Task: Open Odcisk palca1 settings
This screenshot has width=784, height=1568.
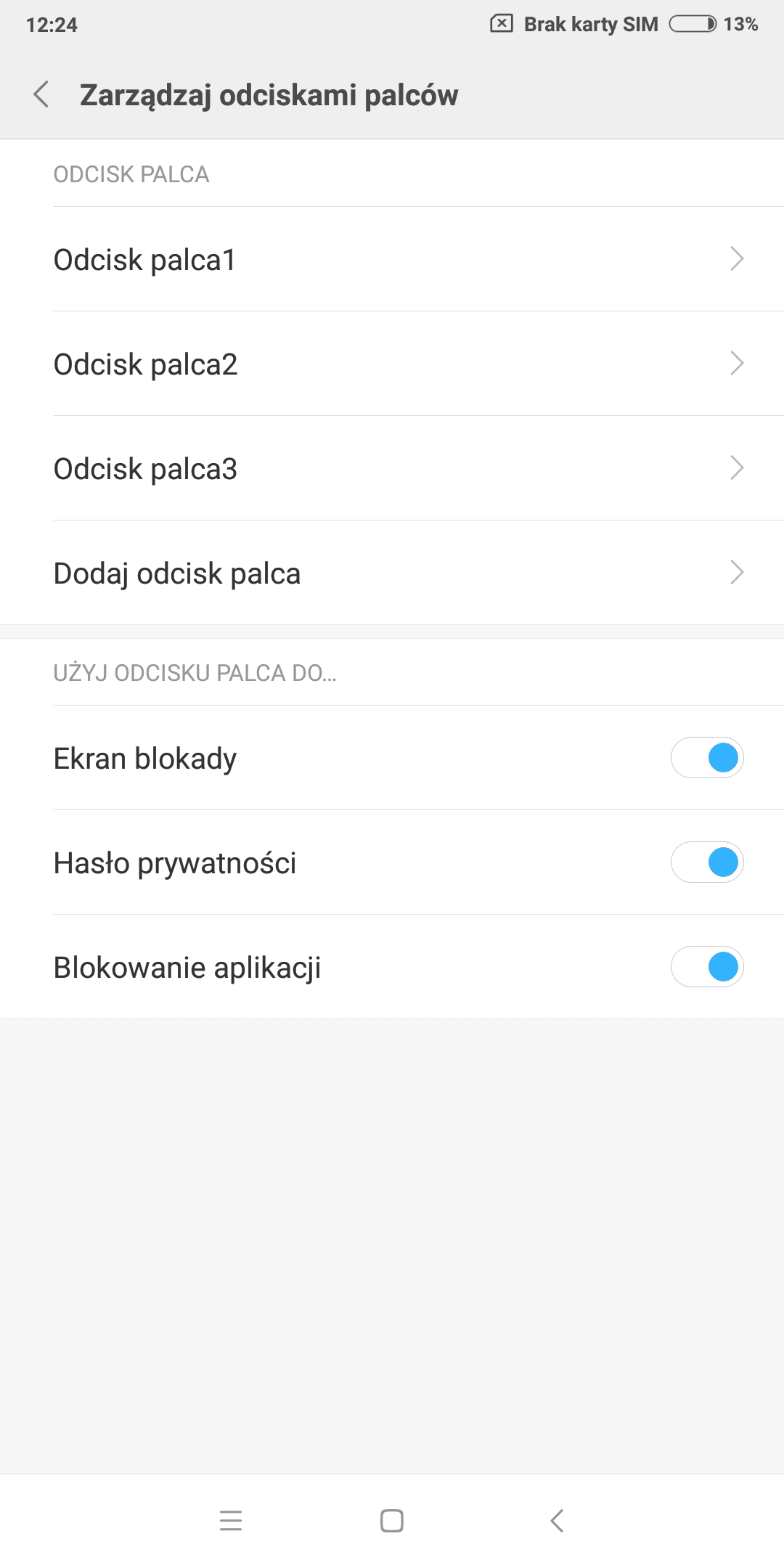Action: click(392, 259)
